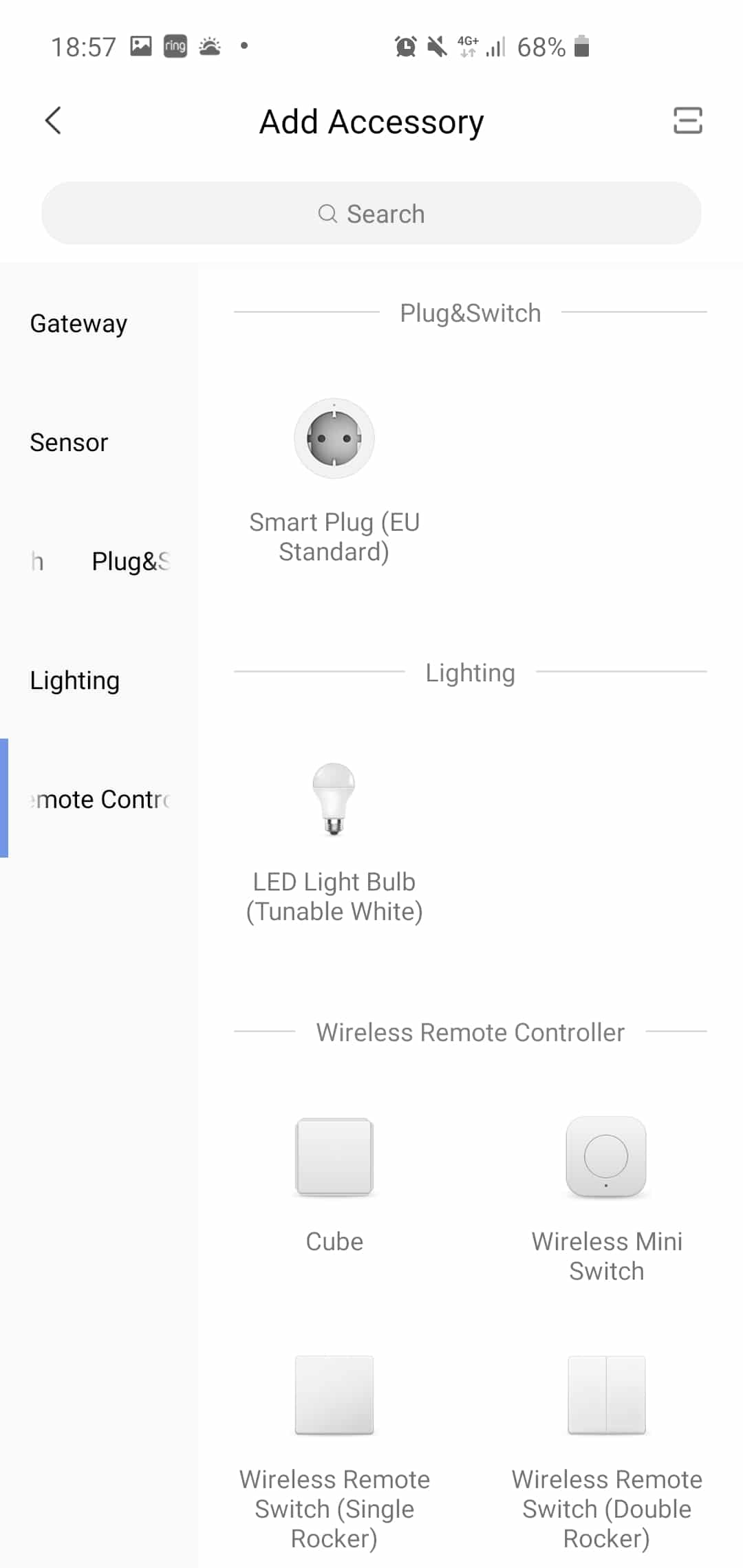Go back from Add Accessory
This screenshot has width=743, height=1568.
(53, 121)
